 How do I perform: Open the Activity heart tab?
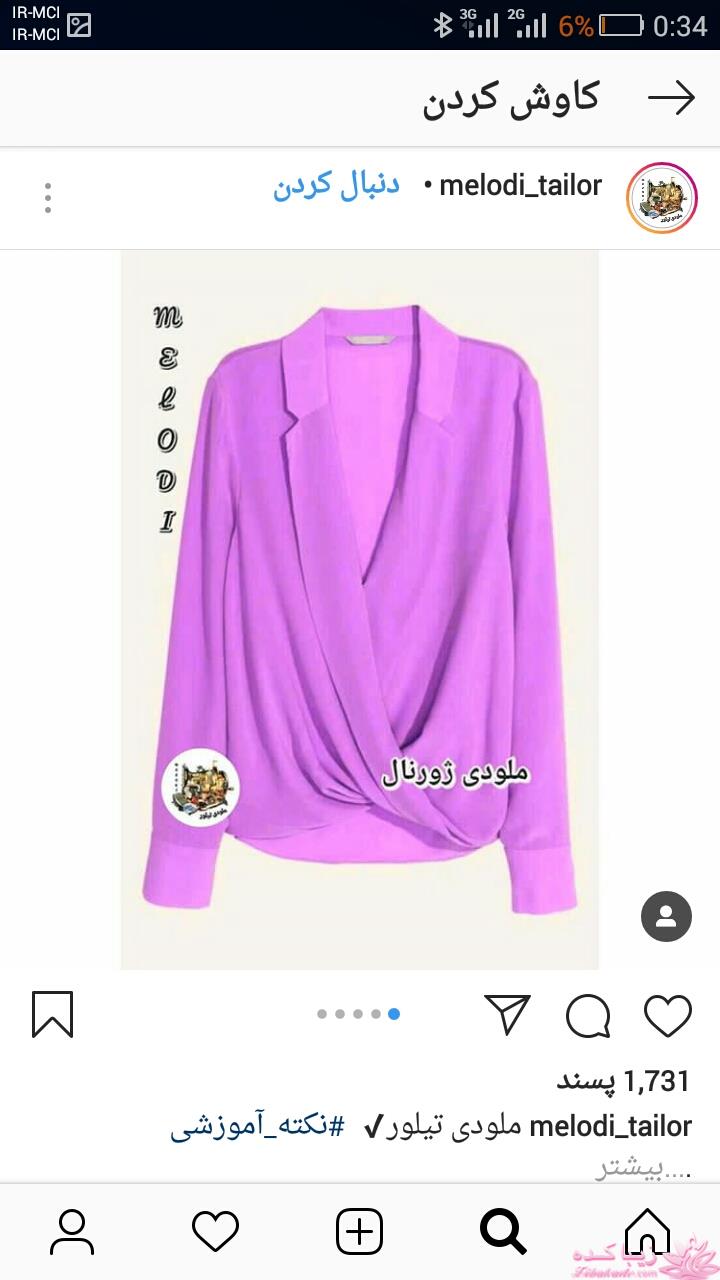pos(215,1230)
